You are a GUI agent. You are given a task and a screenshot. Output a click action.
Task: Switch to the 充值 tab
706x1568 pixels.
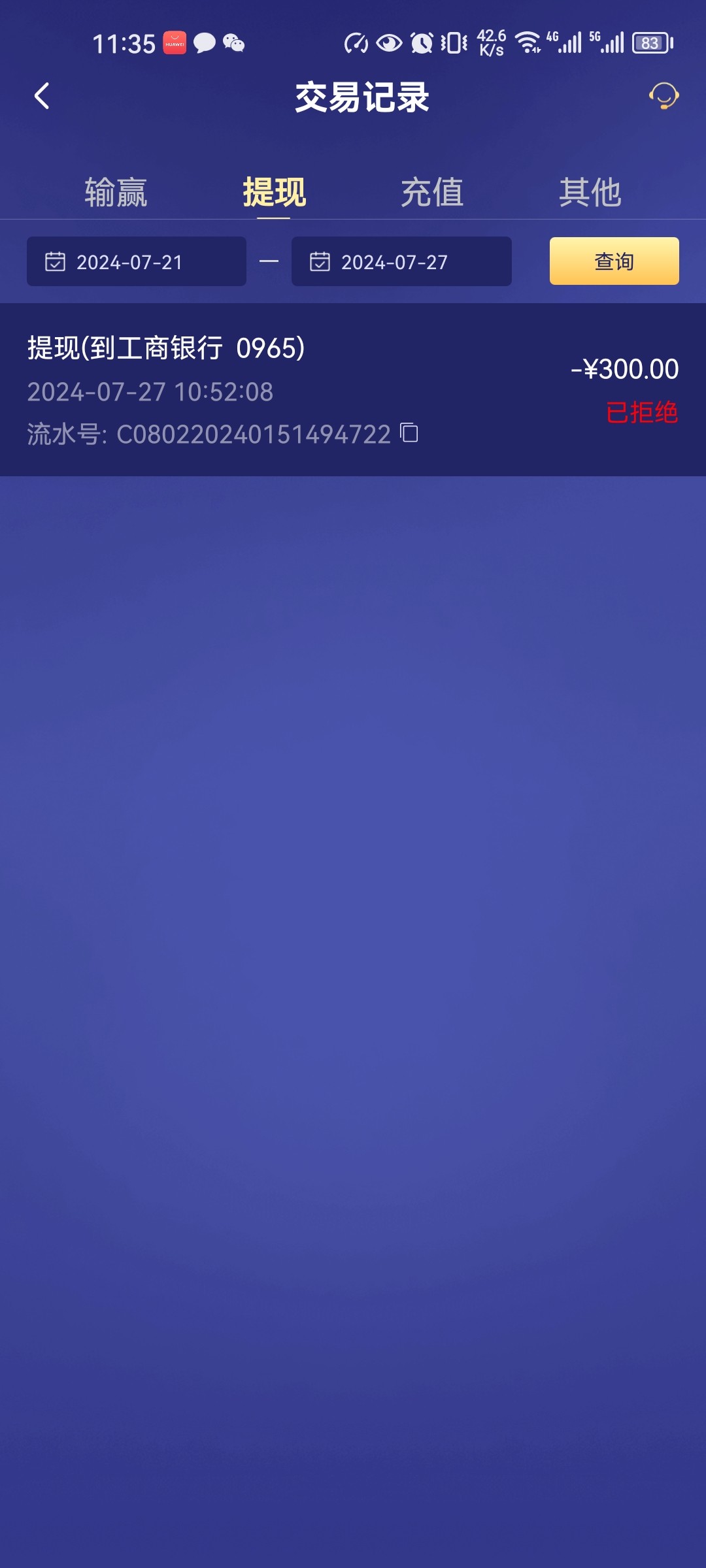pyautogui.click(x=432, y=192)
